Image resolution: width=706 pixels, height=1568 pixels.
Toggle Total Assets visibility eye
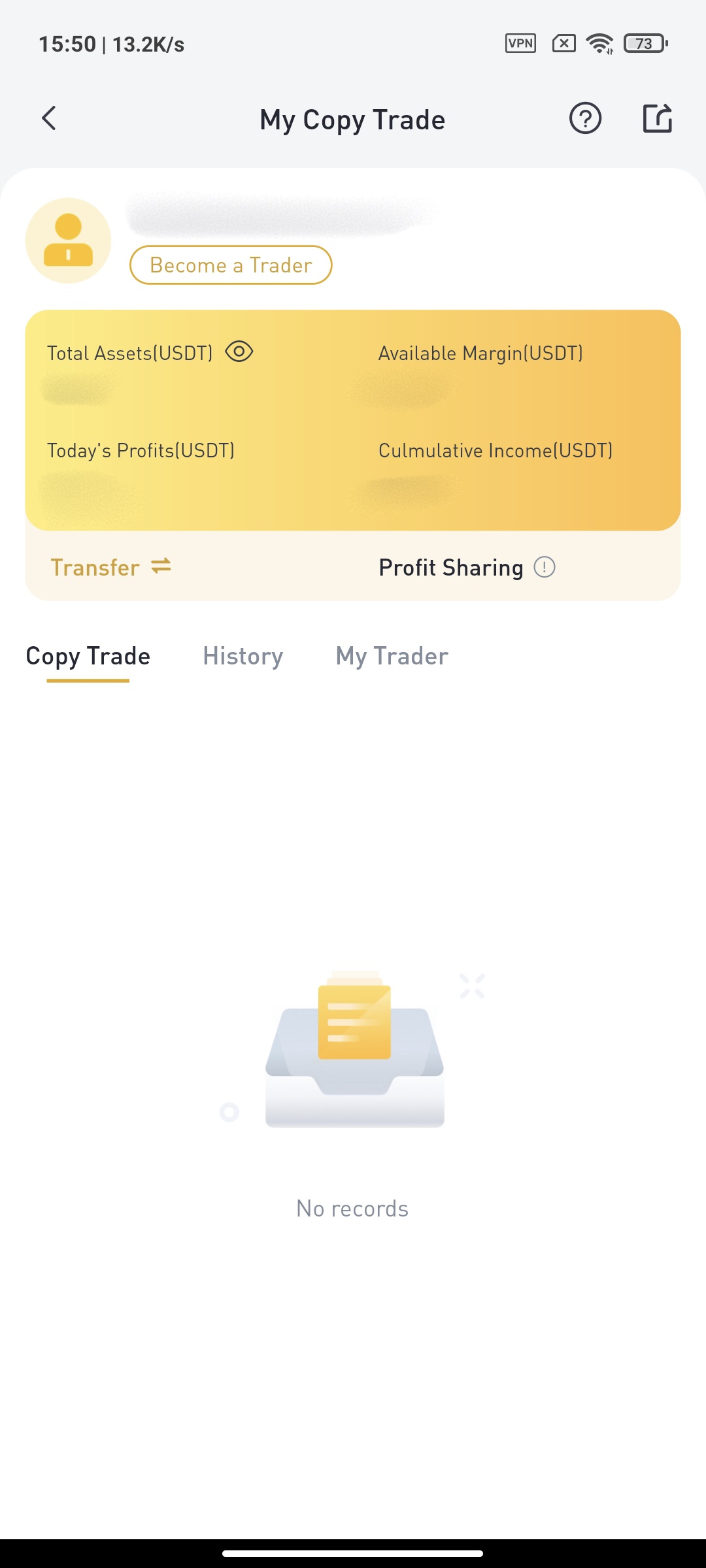pyautogui.click(x=239, y=351)
